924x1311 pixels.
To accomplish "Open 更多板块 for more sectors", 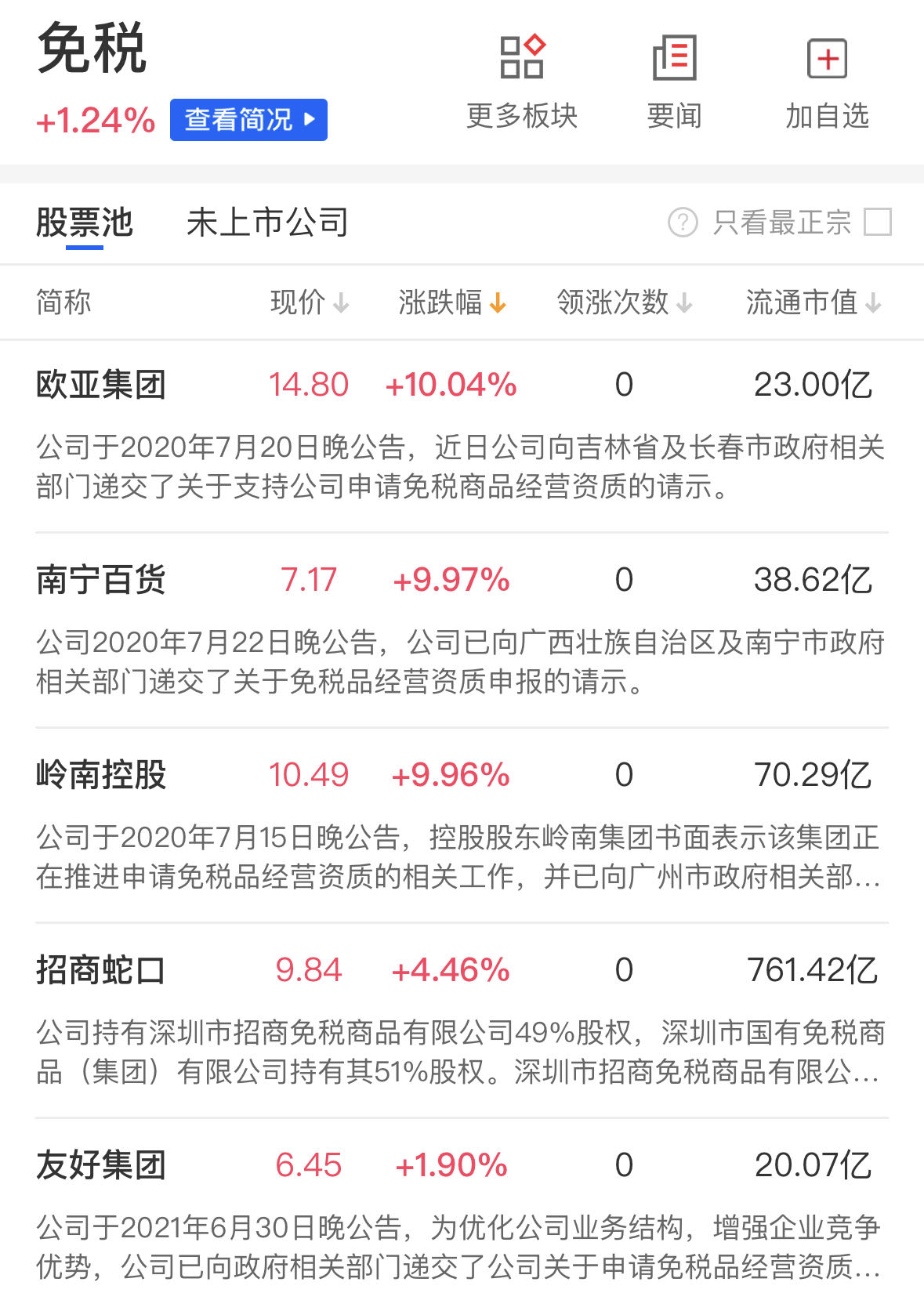I will tap(522, 81).
